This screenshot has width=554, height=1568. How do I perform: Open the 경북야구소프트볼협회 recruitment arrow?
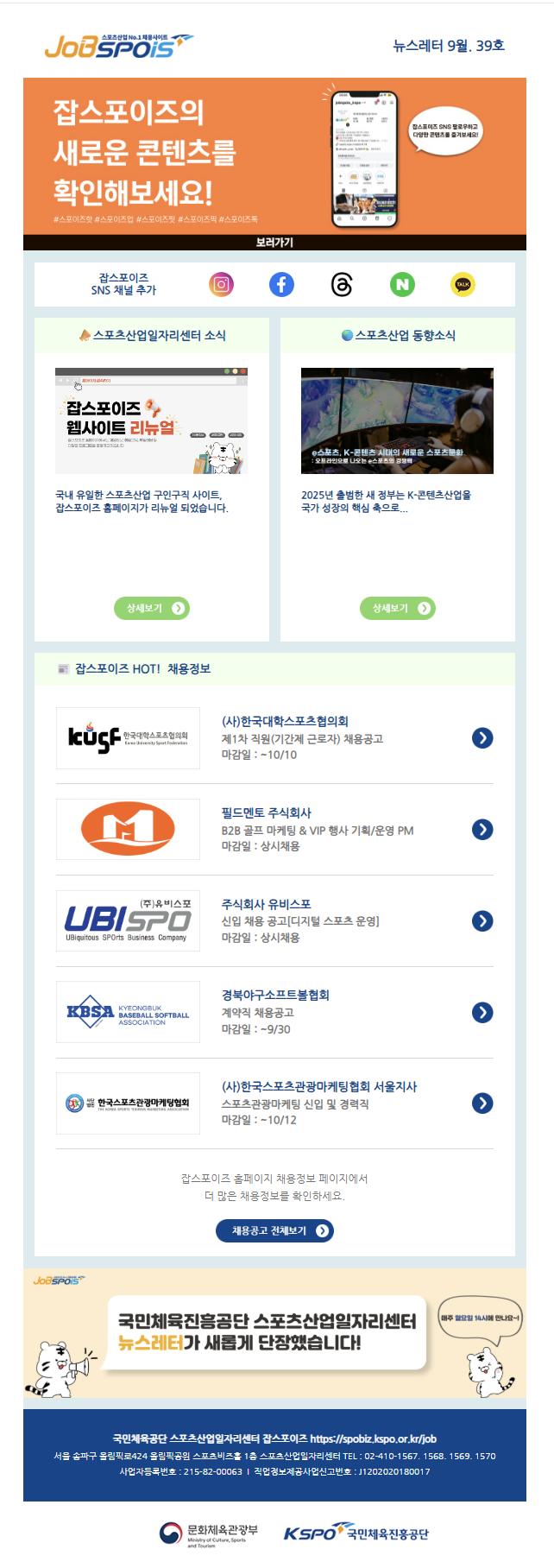pos(482,1012)
